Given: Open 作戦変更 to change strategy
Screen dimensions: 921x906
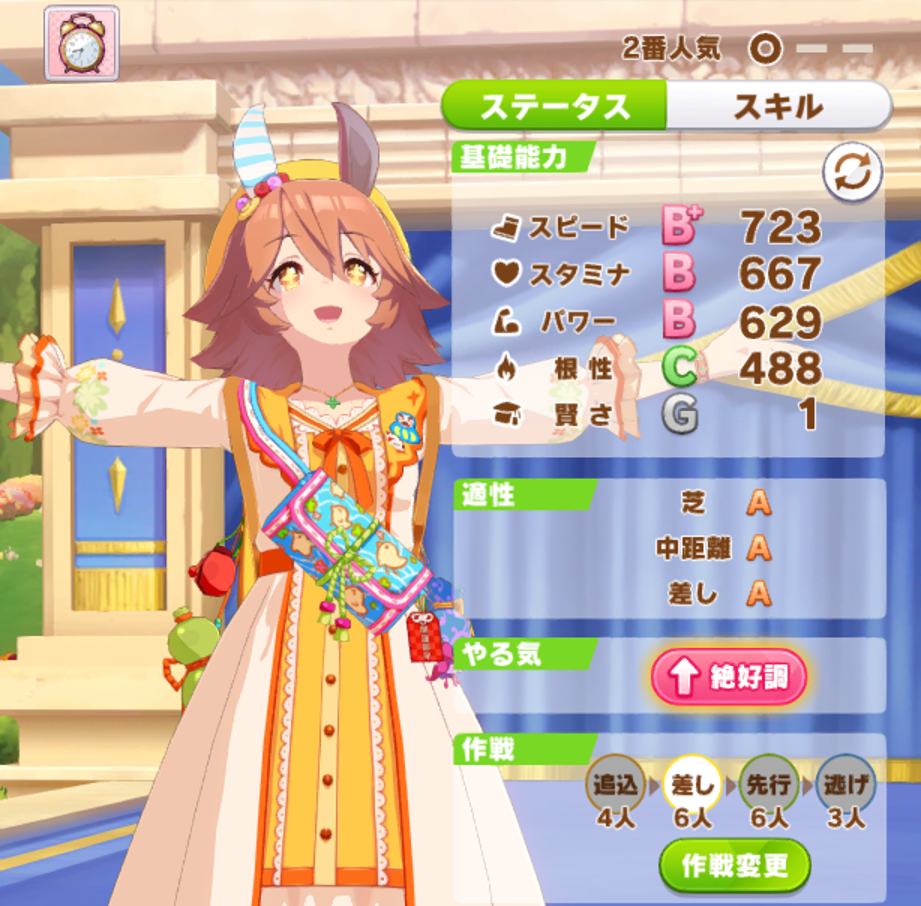Looking at the screenshot, I should 735,866.
